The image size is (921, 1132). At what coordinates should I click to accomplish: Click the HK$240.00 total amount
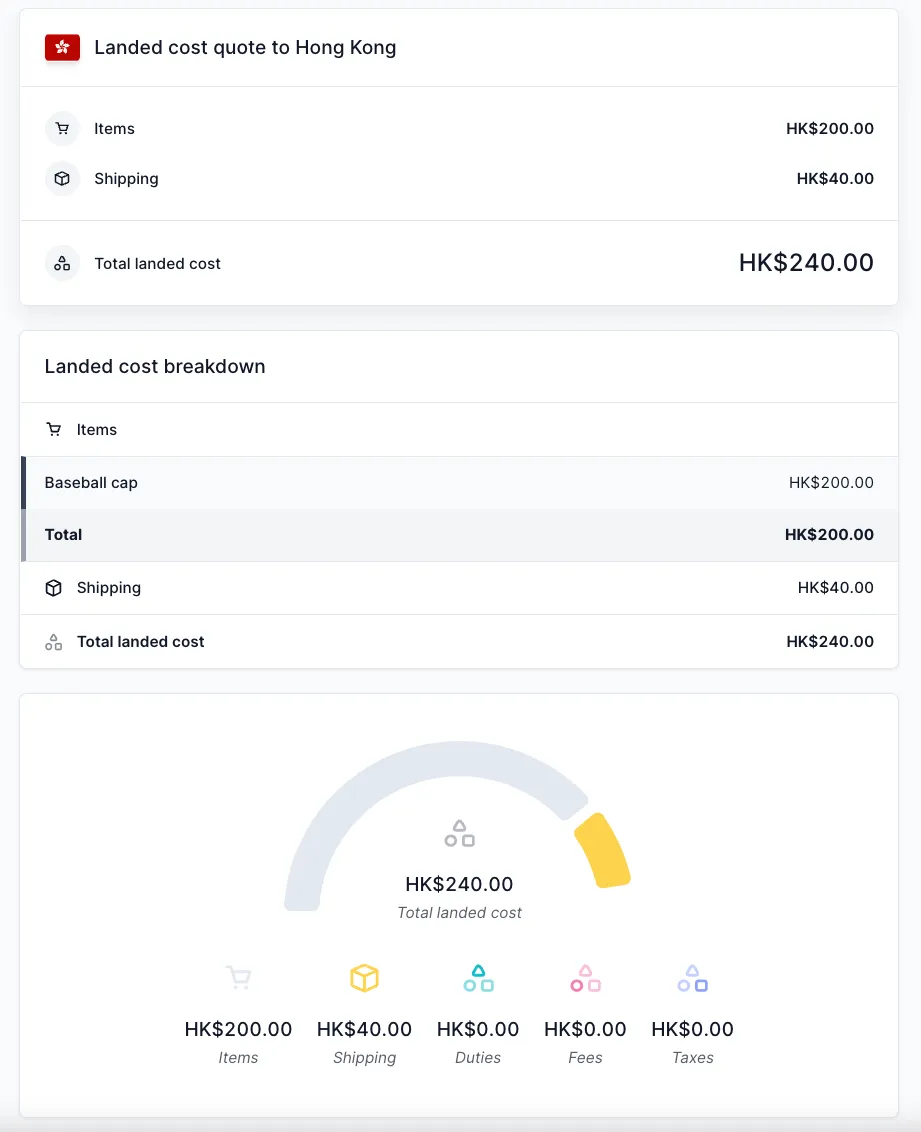[x=806, y=262]
